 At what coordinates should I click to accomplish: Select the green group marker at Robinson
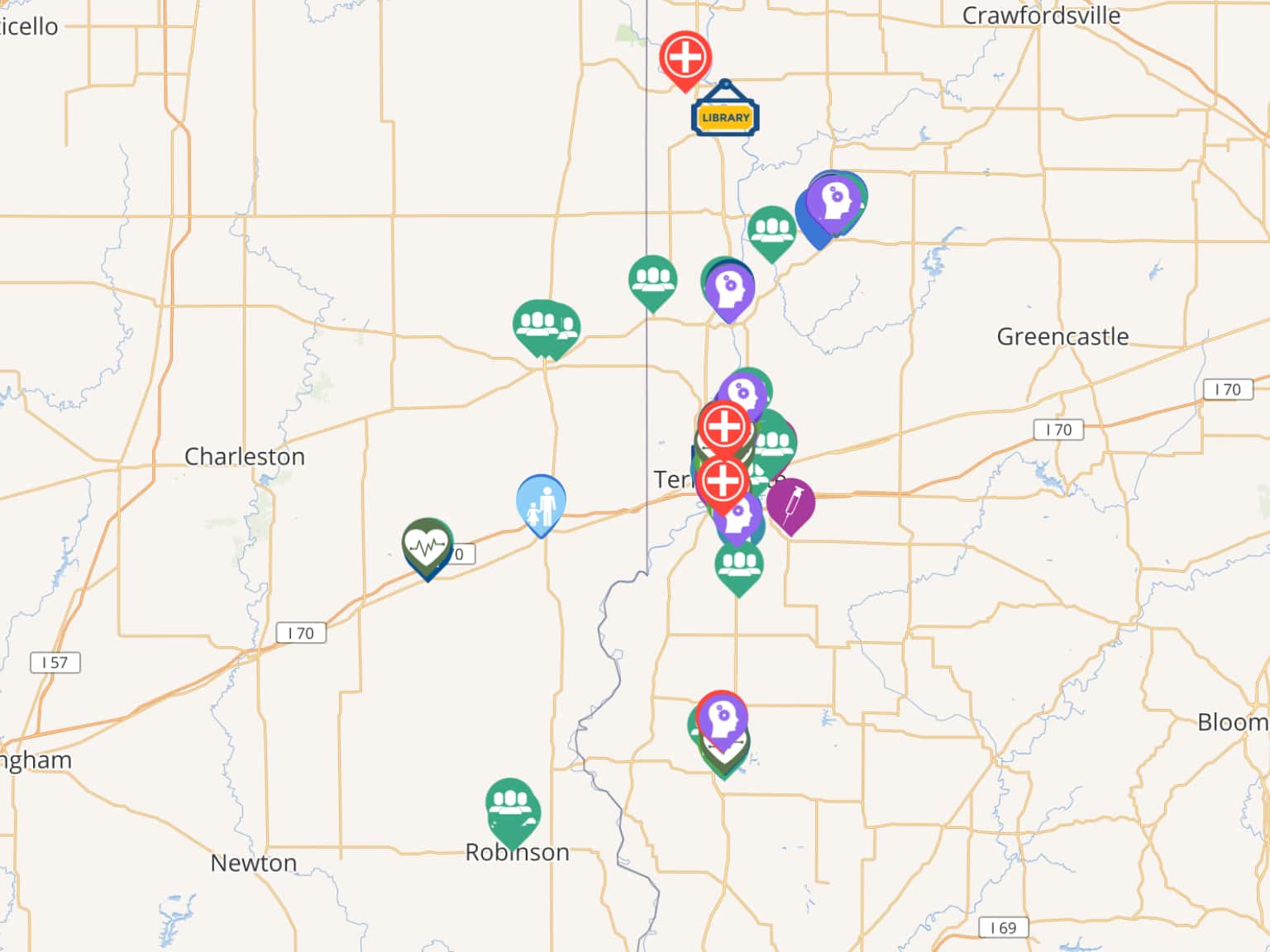click(x=510, y=805)
